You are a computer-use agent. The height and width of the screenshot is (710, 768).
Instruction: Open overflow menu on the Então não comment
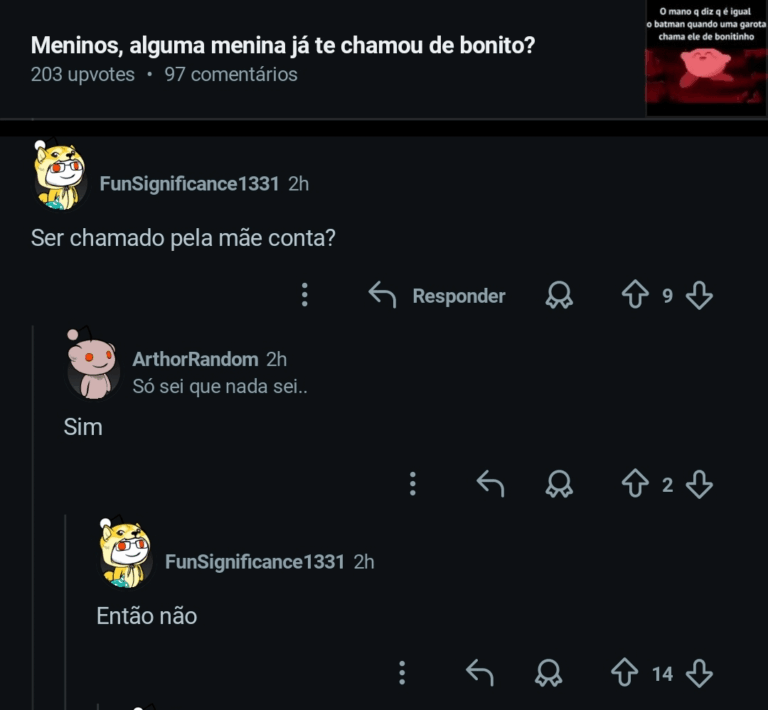click(x=402, y=673)
